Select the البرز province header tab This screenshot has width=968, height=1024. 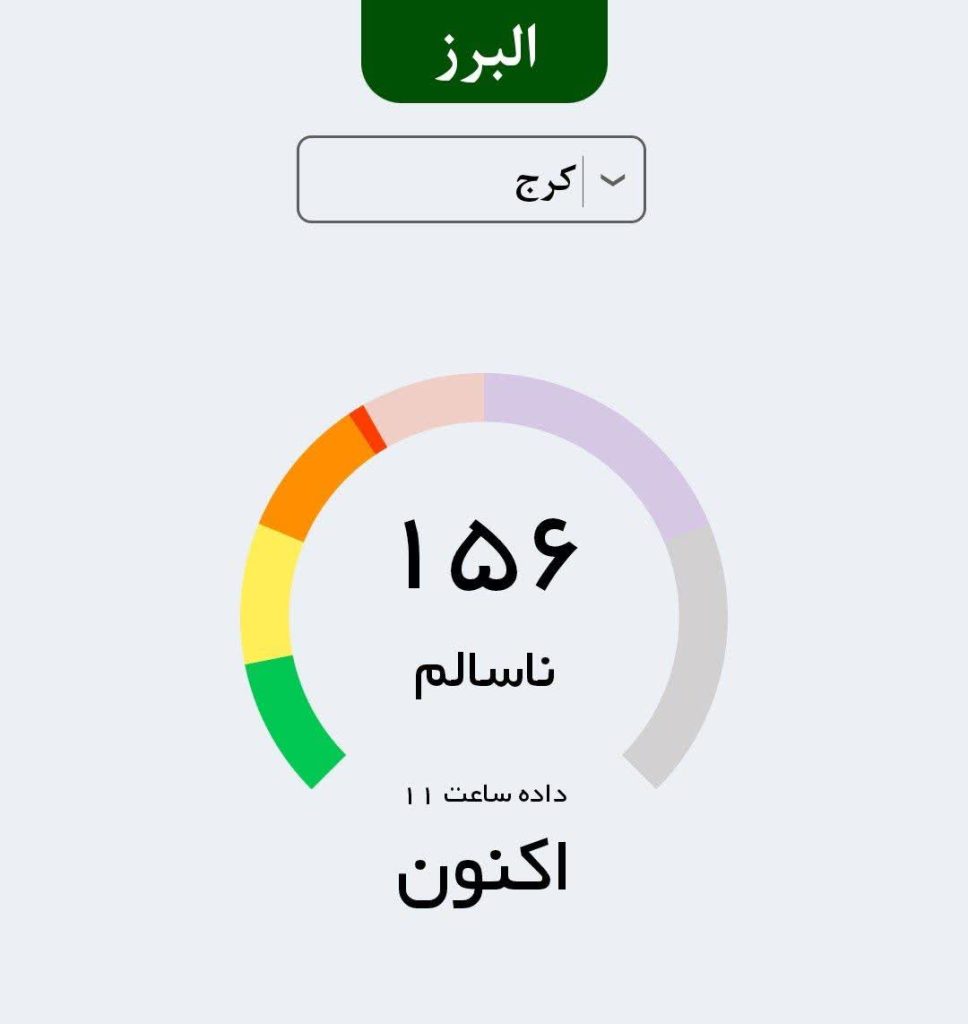click(483, 50)
